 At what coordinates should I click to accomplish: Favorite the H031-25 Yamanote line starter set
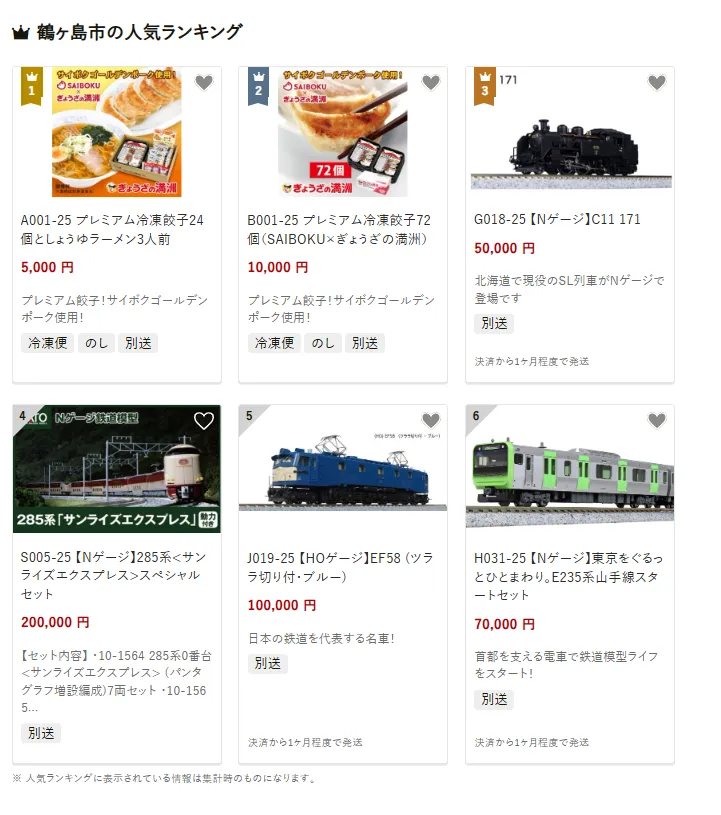pyautogui.click(x=657, y=421)
